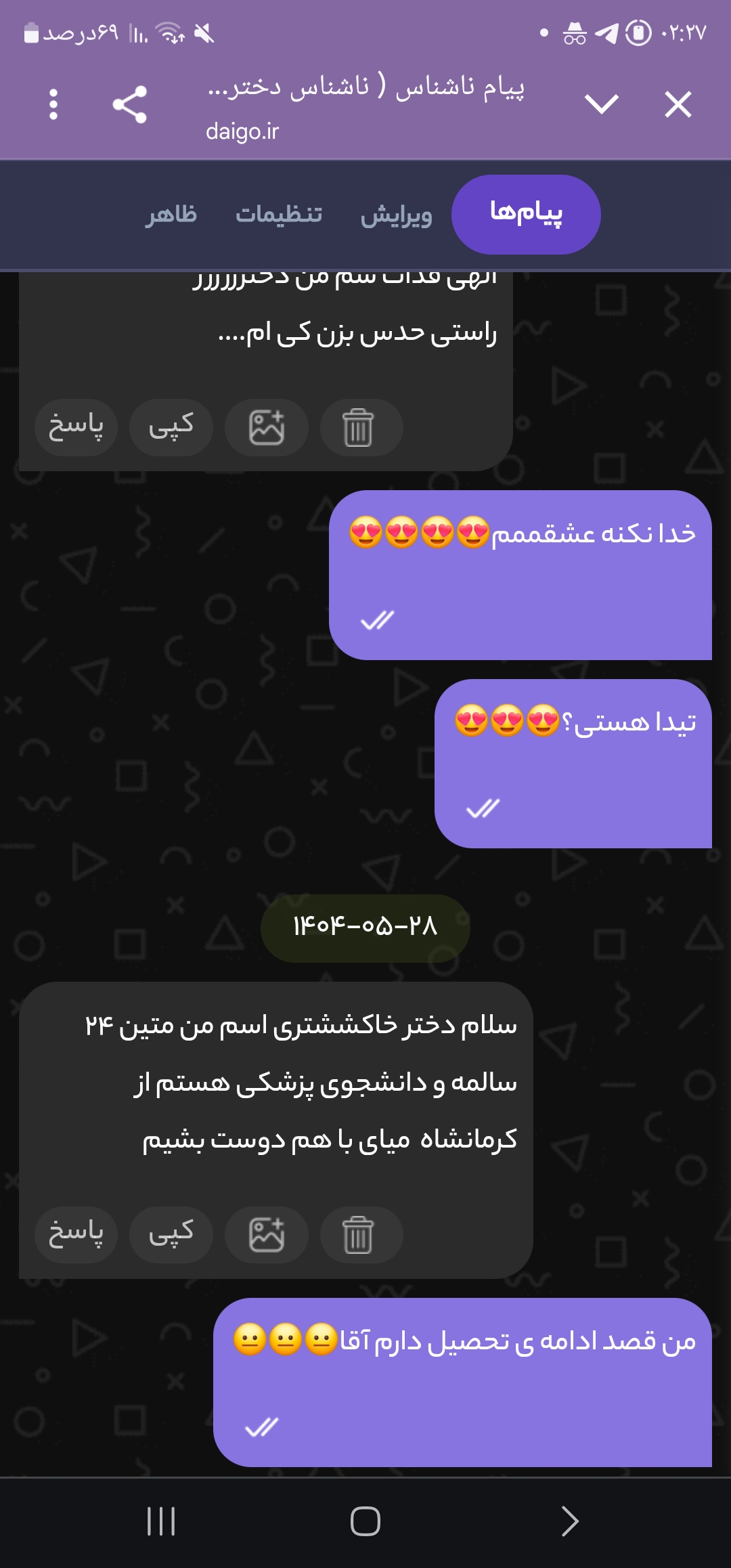Viewport: 731px width, 1568px height.
Task: Tap پاسخ under the 'راستی حدس بزن' message
Action: pyautogui.click(x=76, y=427)
